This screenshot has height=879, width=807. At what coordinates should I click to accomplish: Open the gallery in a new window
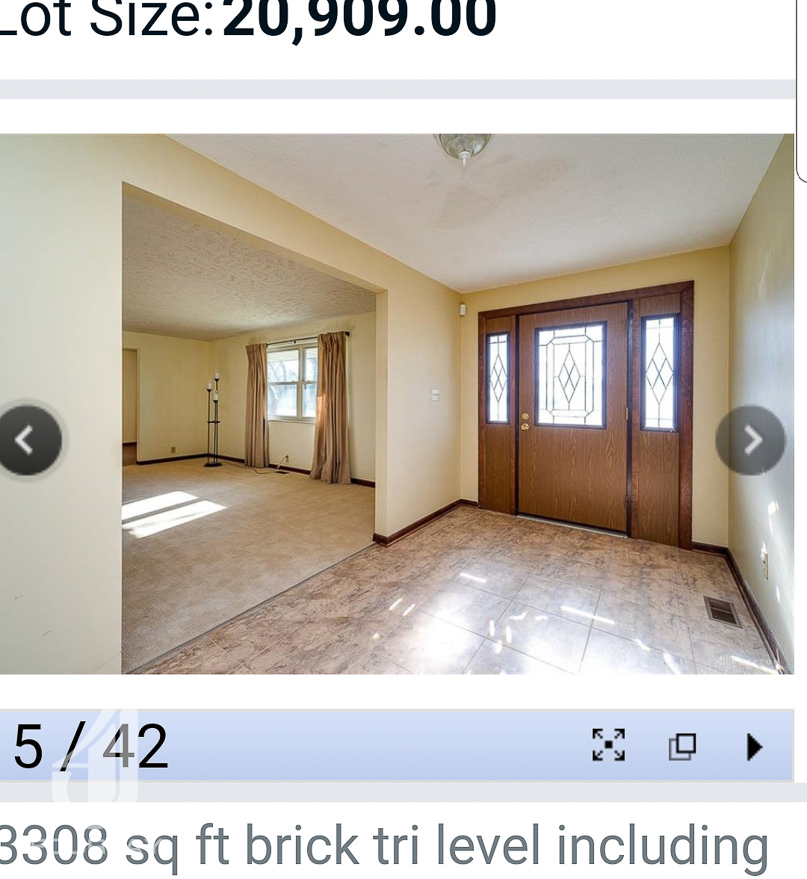click(x=682, y=746)
